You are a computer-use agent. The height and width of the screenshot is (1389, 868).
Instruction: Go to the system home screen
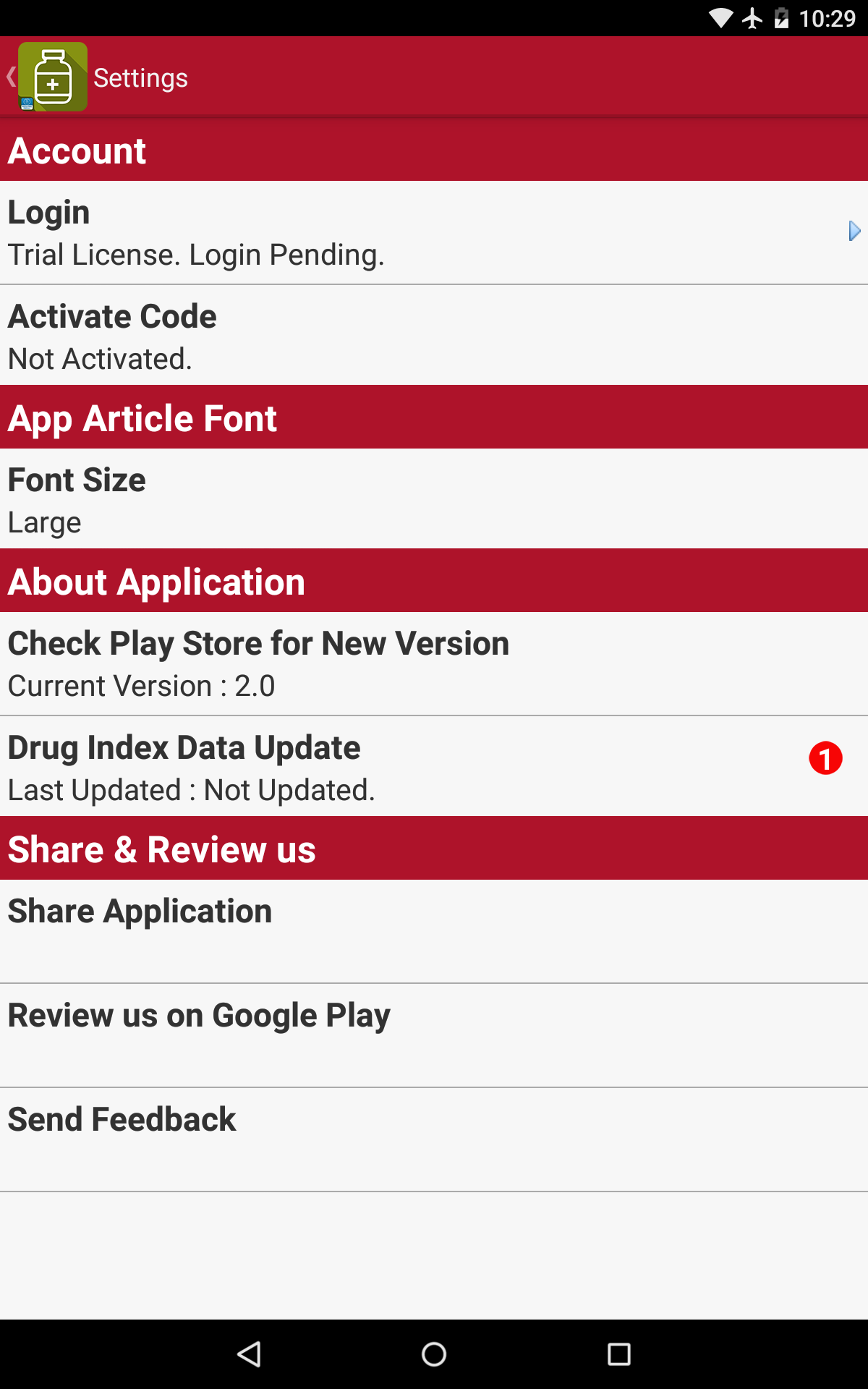[x=434, y=1354]
